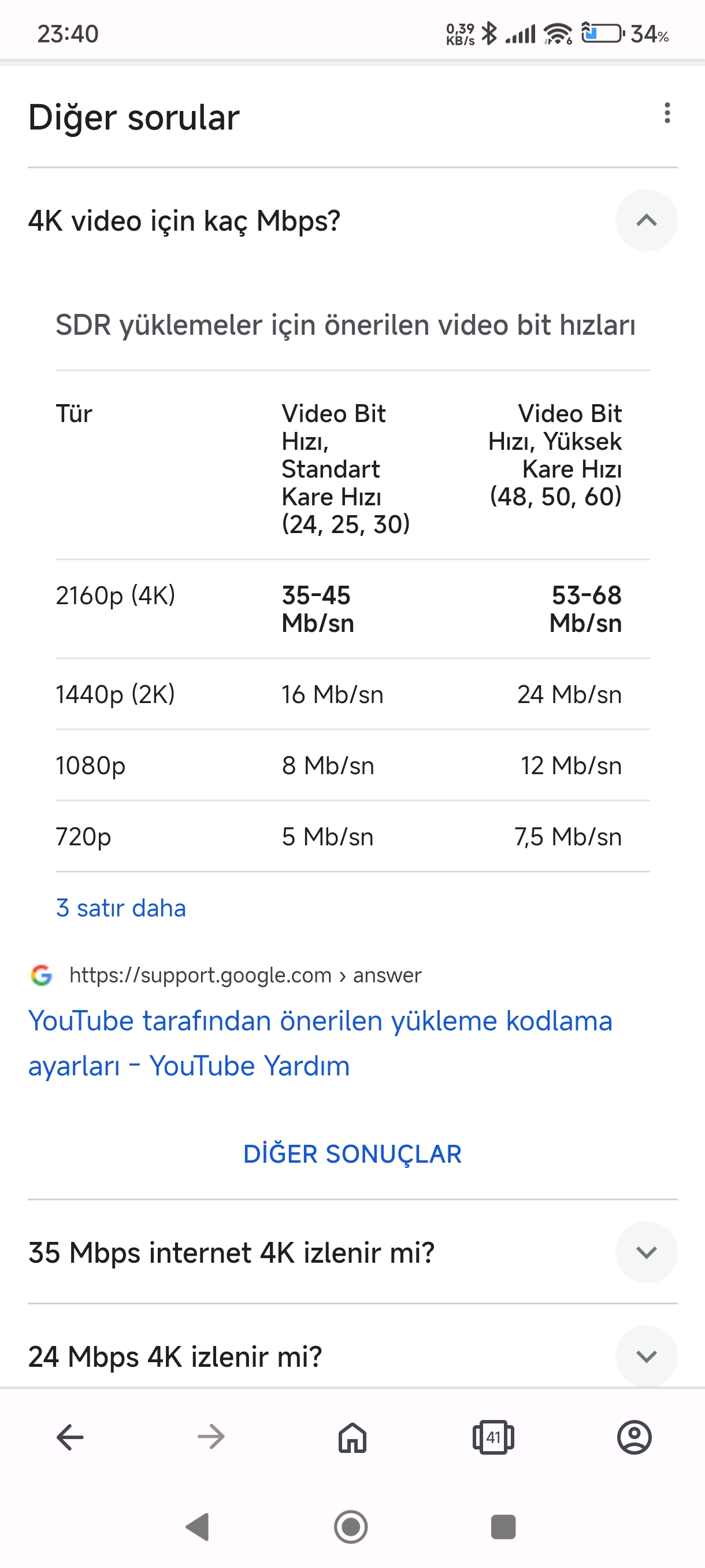The height and width of the screenshot is (1568, 705).
Task: Go back using the browser back arrow
Action: coord(70,1438)
